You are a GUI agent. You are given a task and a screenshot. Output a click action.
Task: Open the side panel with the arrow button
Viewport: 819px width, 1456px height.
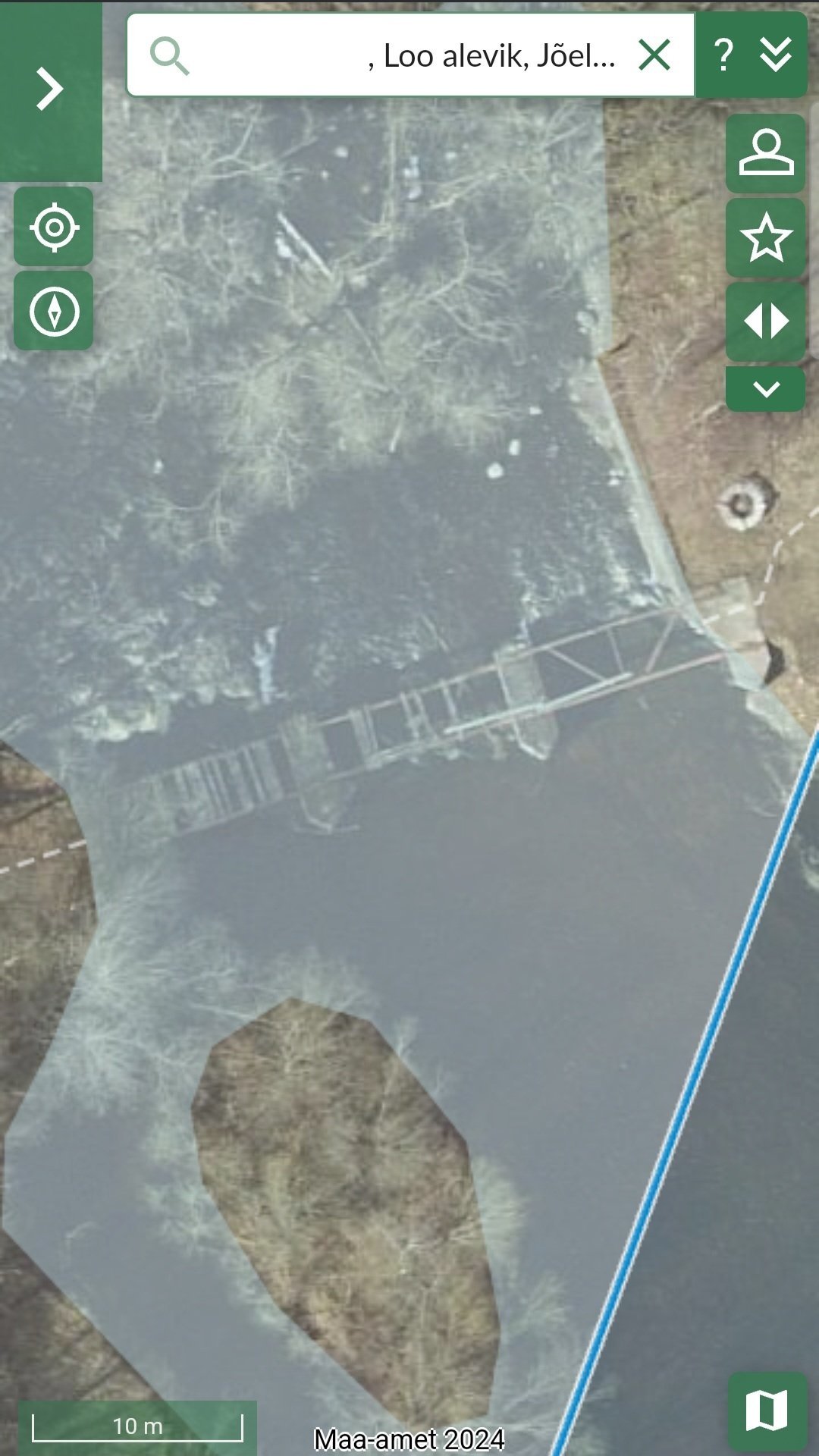pyautogui.click(x=50, y=89)
